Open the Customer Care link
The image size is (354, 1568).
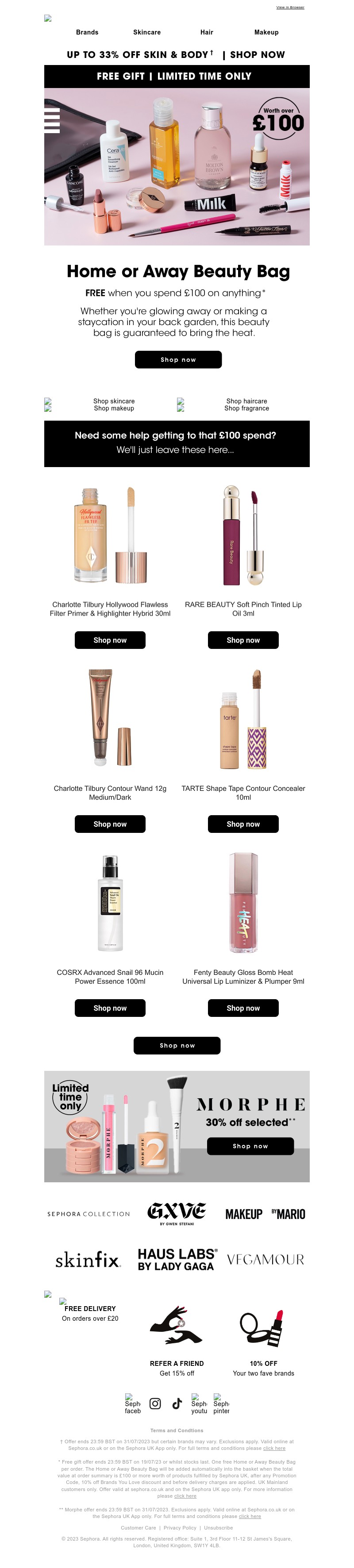[x=139, y=1528]
